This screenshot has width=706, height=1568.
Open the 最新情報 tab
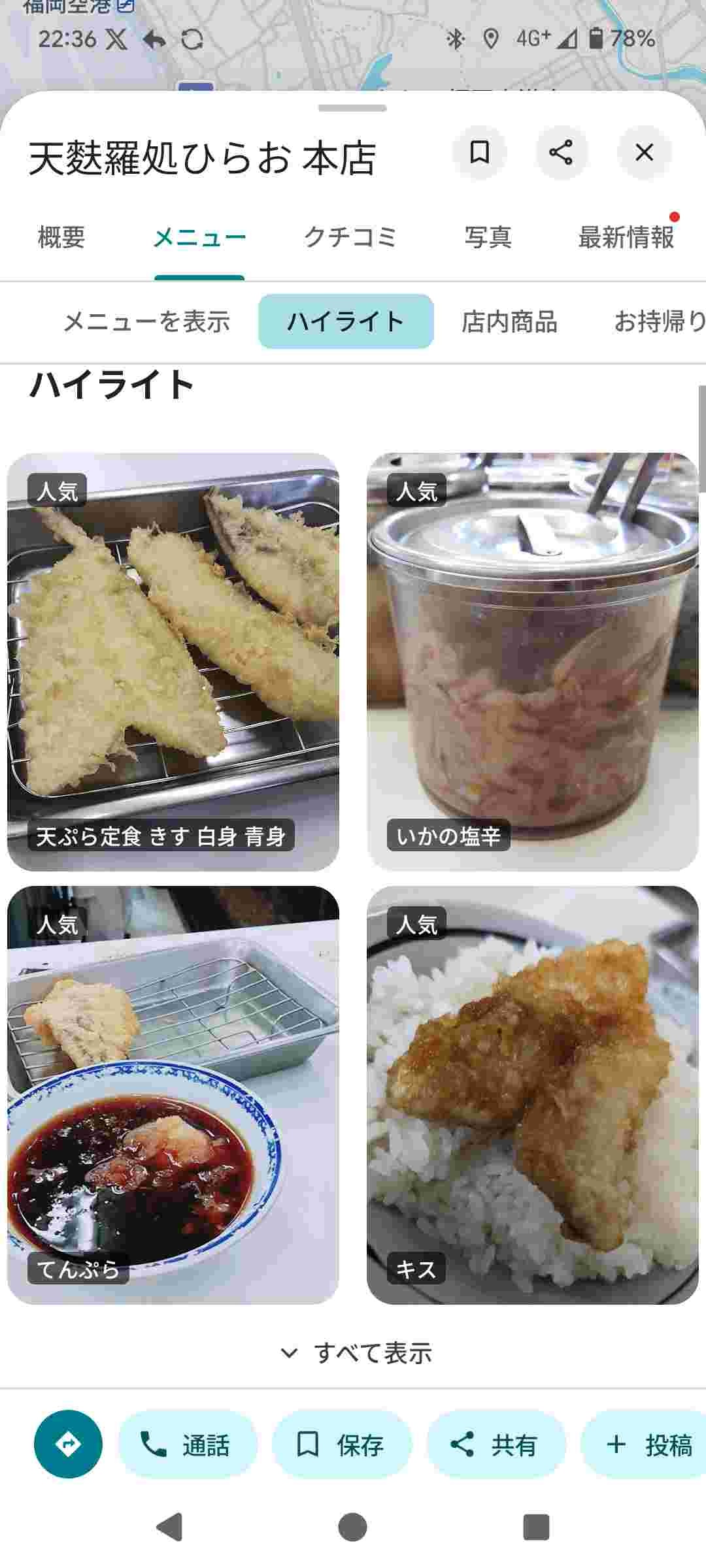point(626,237)
